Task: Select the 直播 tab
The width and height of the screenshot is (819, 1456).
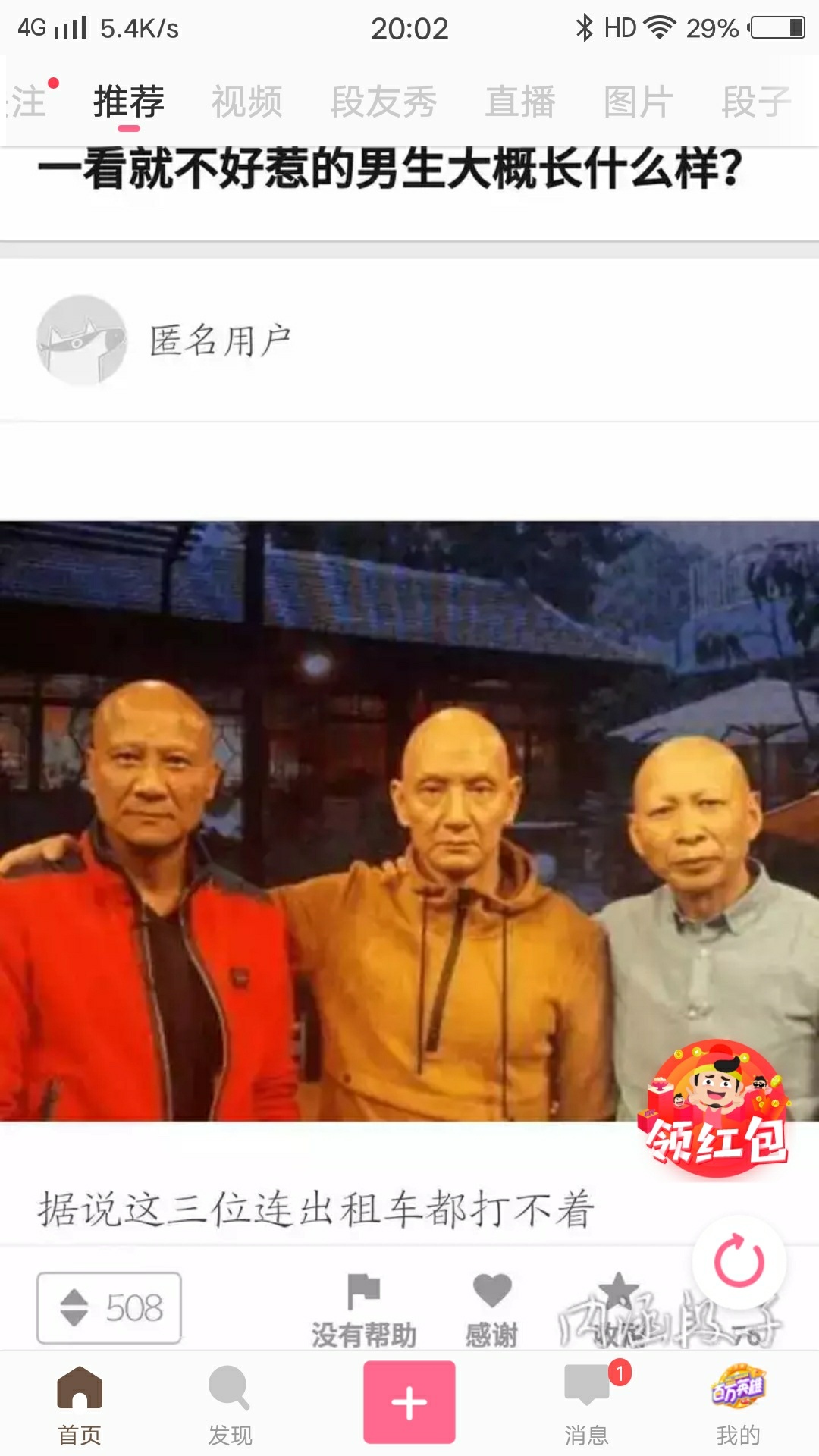Action: [x=520, y=102]
